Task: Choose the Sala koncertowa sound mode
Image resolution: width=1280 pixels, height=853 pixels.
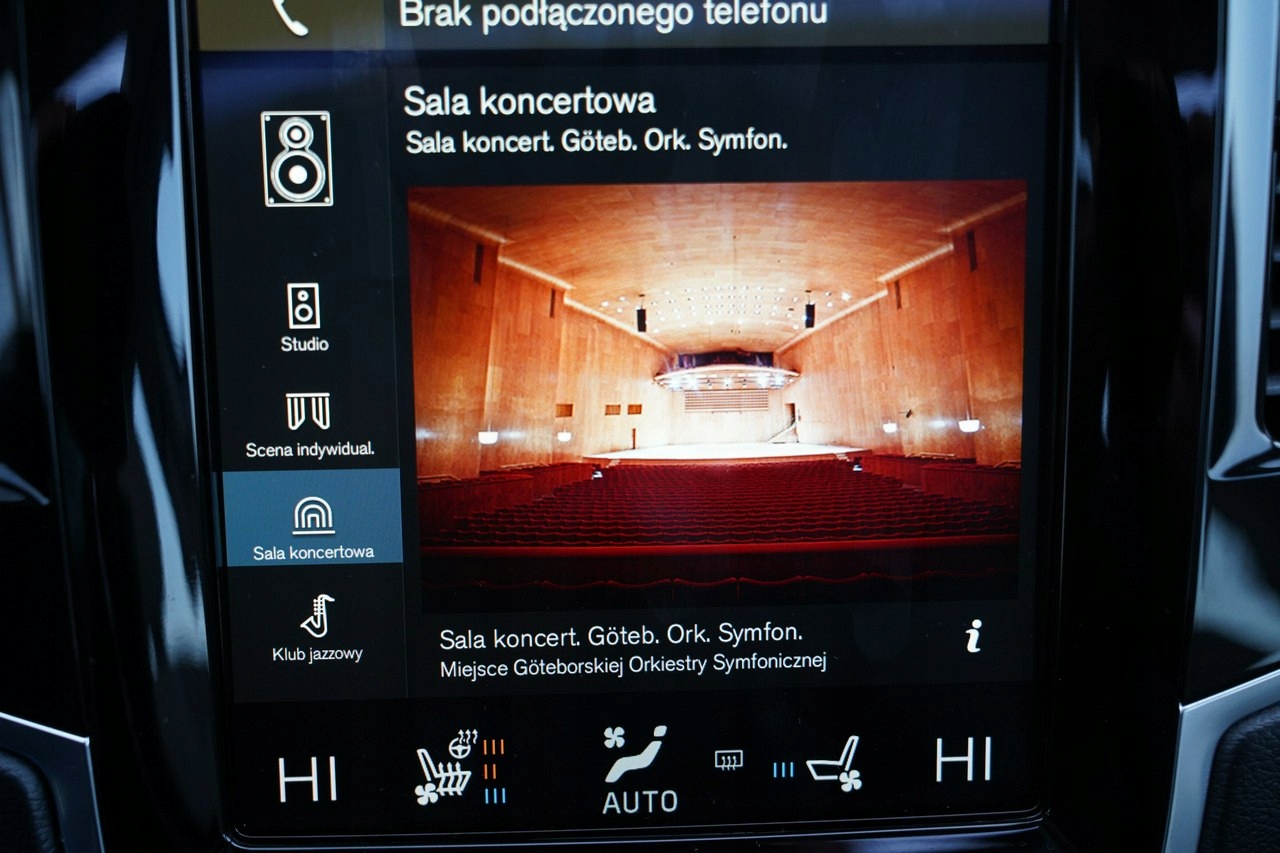Action: click(313, 527)
